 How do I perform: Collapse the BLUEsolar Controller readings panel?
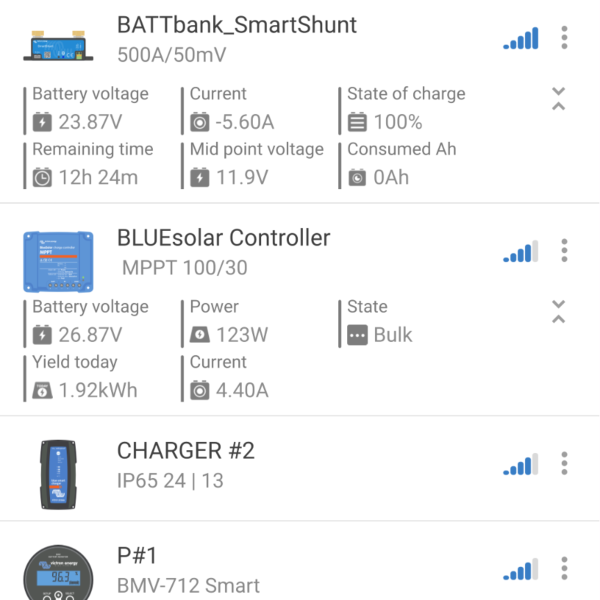pos(559,311)
